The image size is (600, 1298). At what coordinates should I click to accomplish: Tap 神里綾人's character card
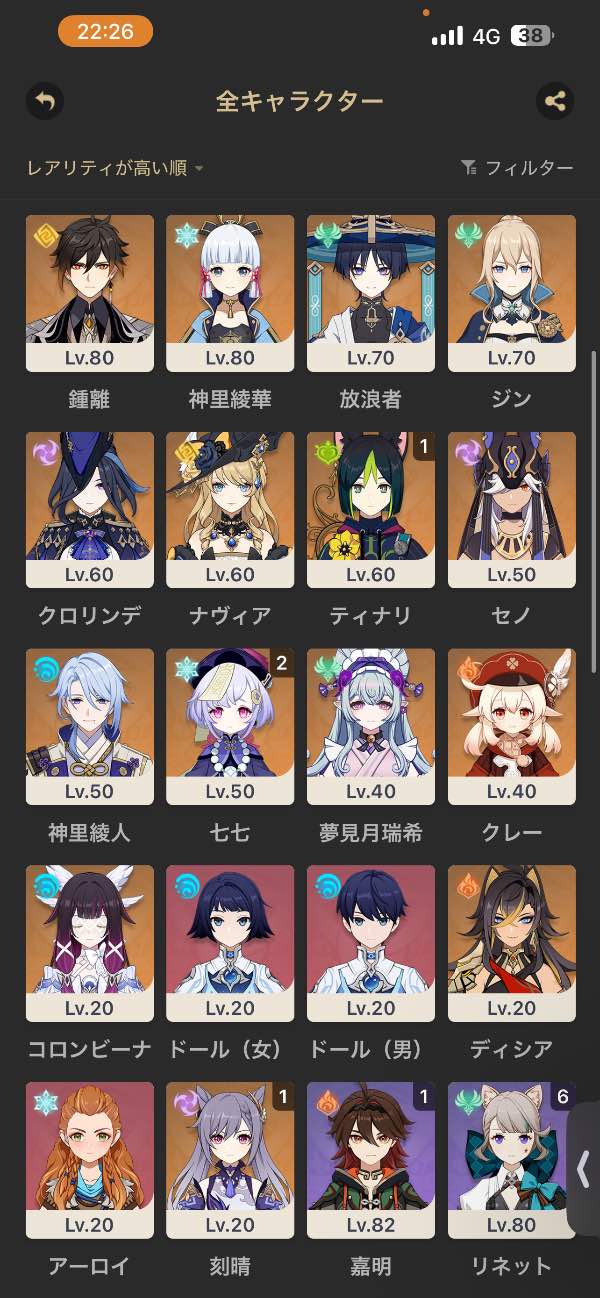(90, 727)
